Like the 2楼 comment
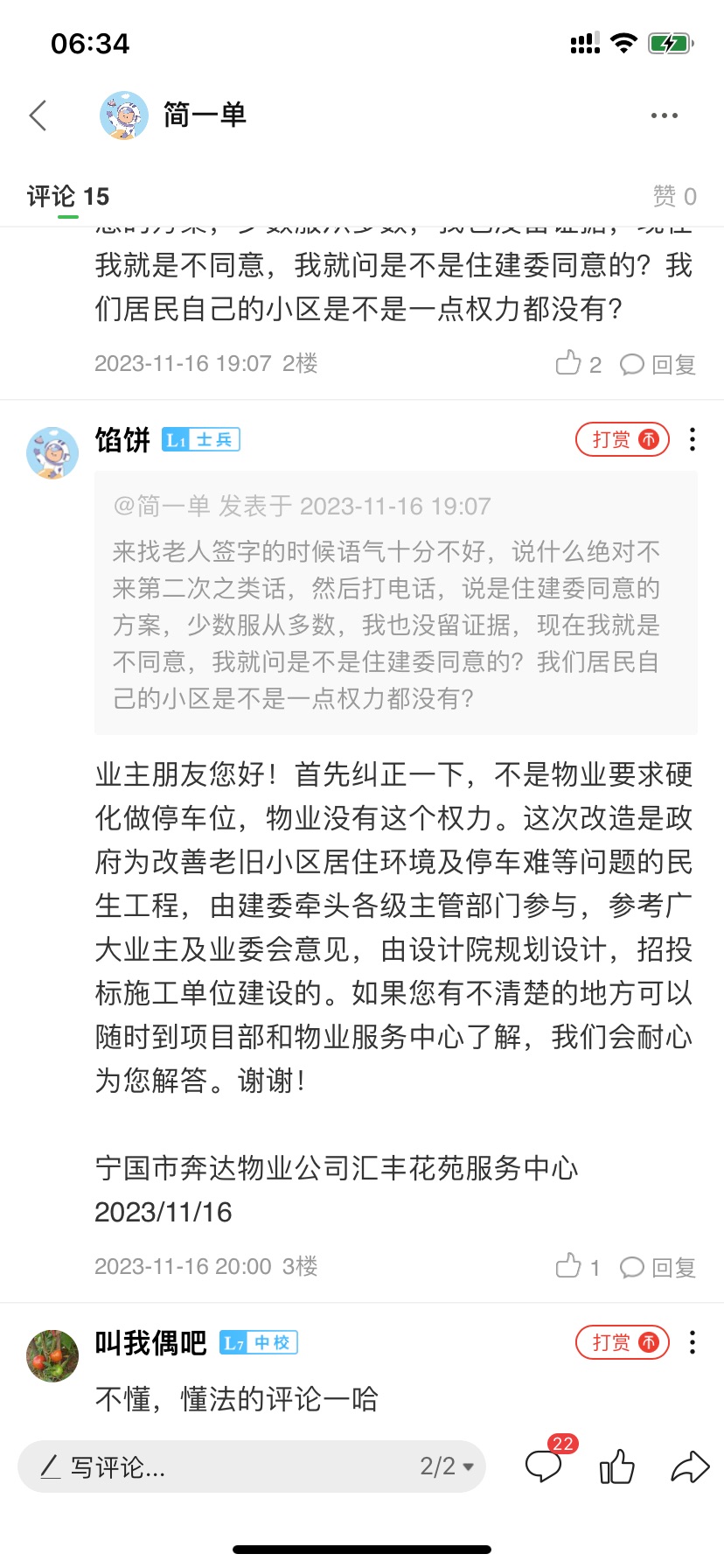The height and width of the screenshot is (1568, 724). tap(578, 364)
